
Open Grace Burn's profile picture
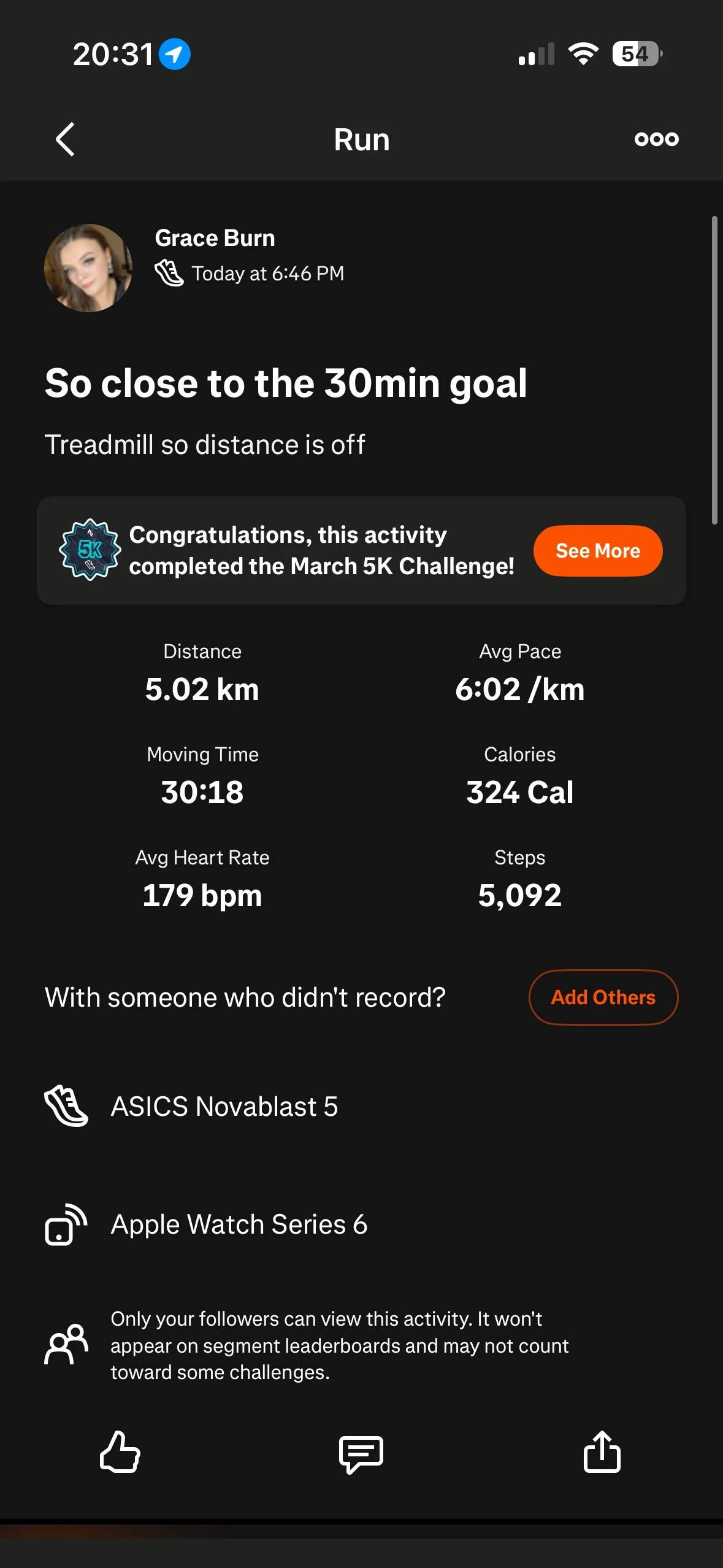coord(88,268)
